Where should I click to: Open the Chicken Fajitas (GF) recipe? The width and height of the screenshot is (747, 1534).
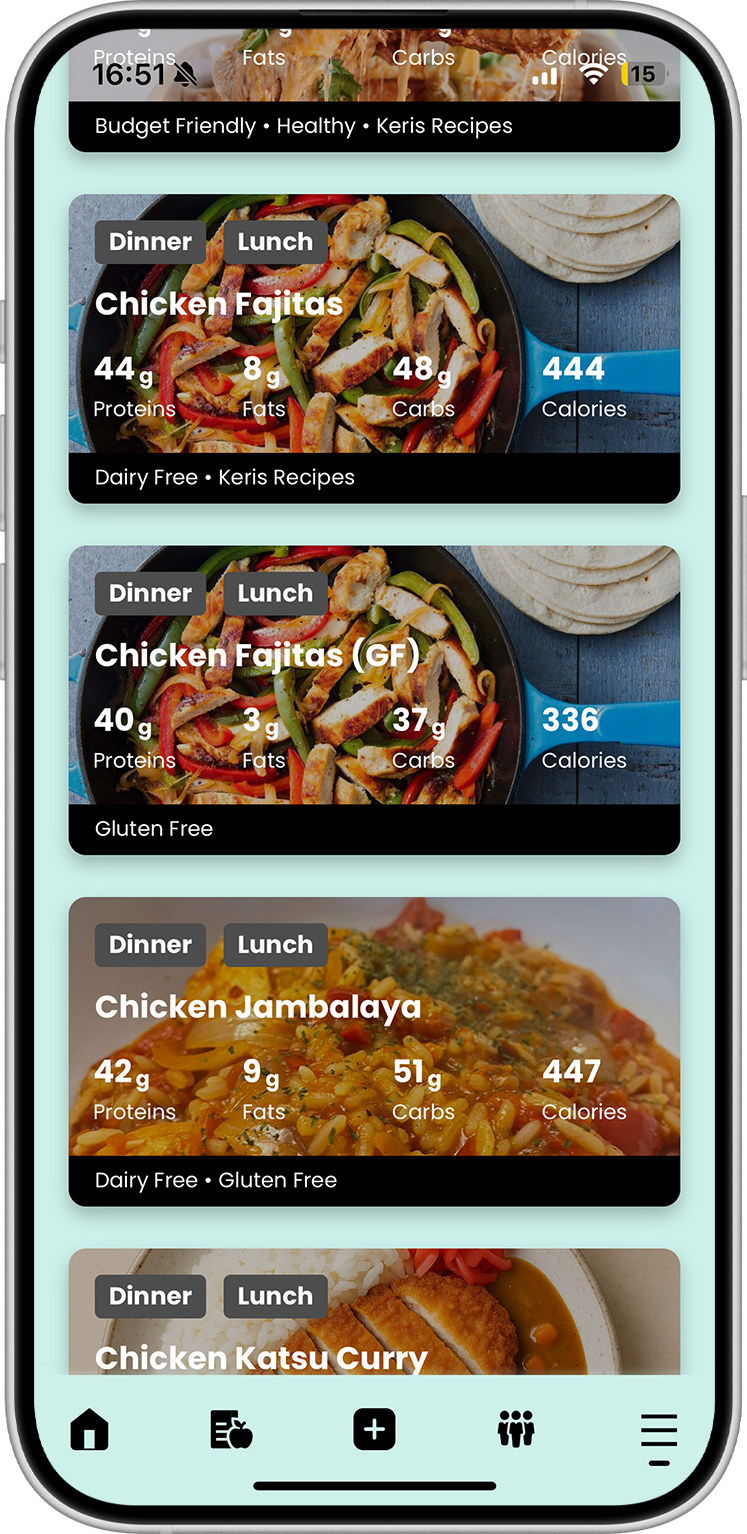(x=373, y=699)
